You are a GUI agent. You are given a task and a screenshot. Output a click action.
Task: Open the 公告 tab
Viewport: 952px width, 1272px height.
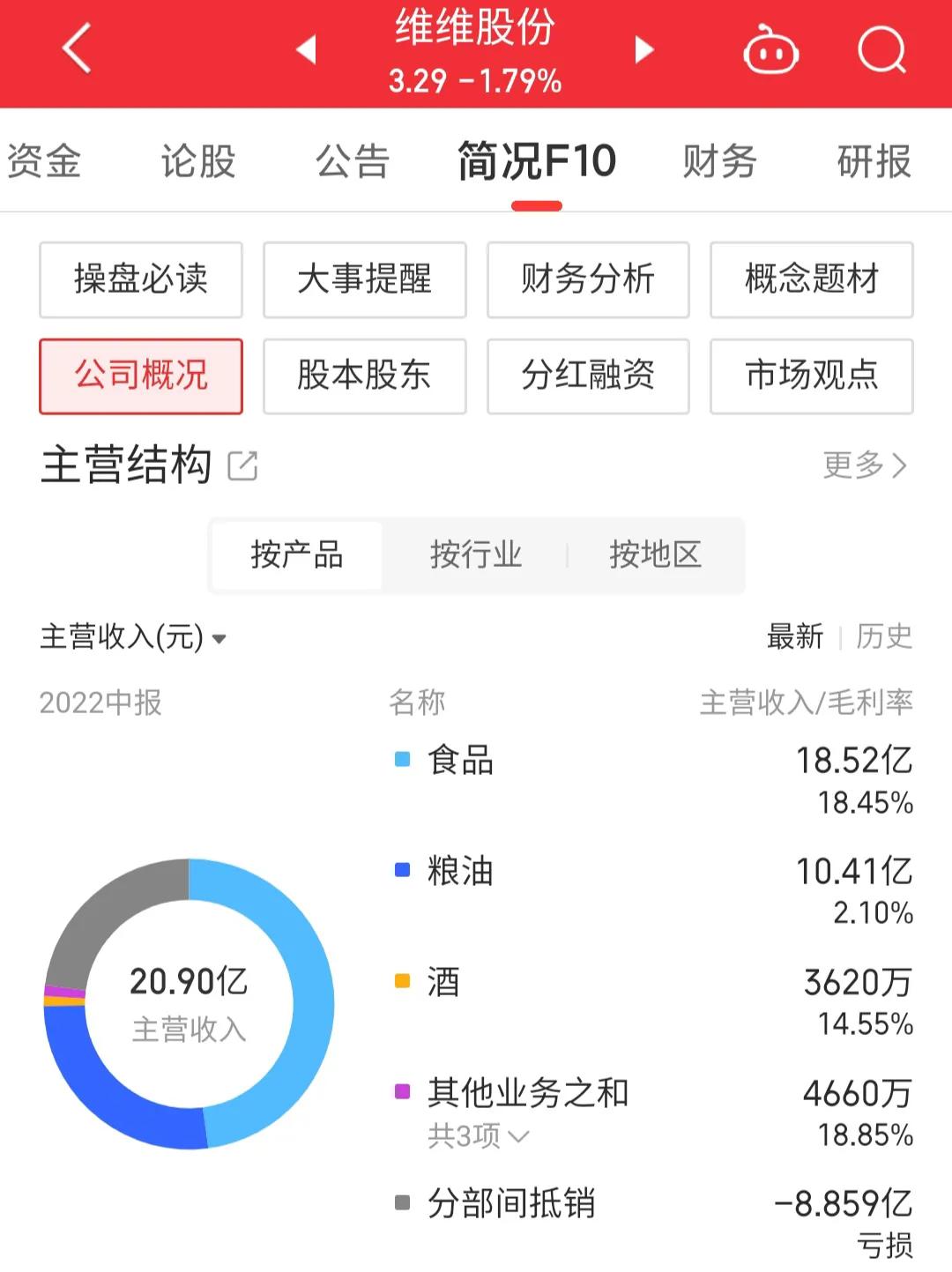pos(353,160)
